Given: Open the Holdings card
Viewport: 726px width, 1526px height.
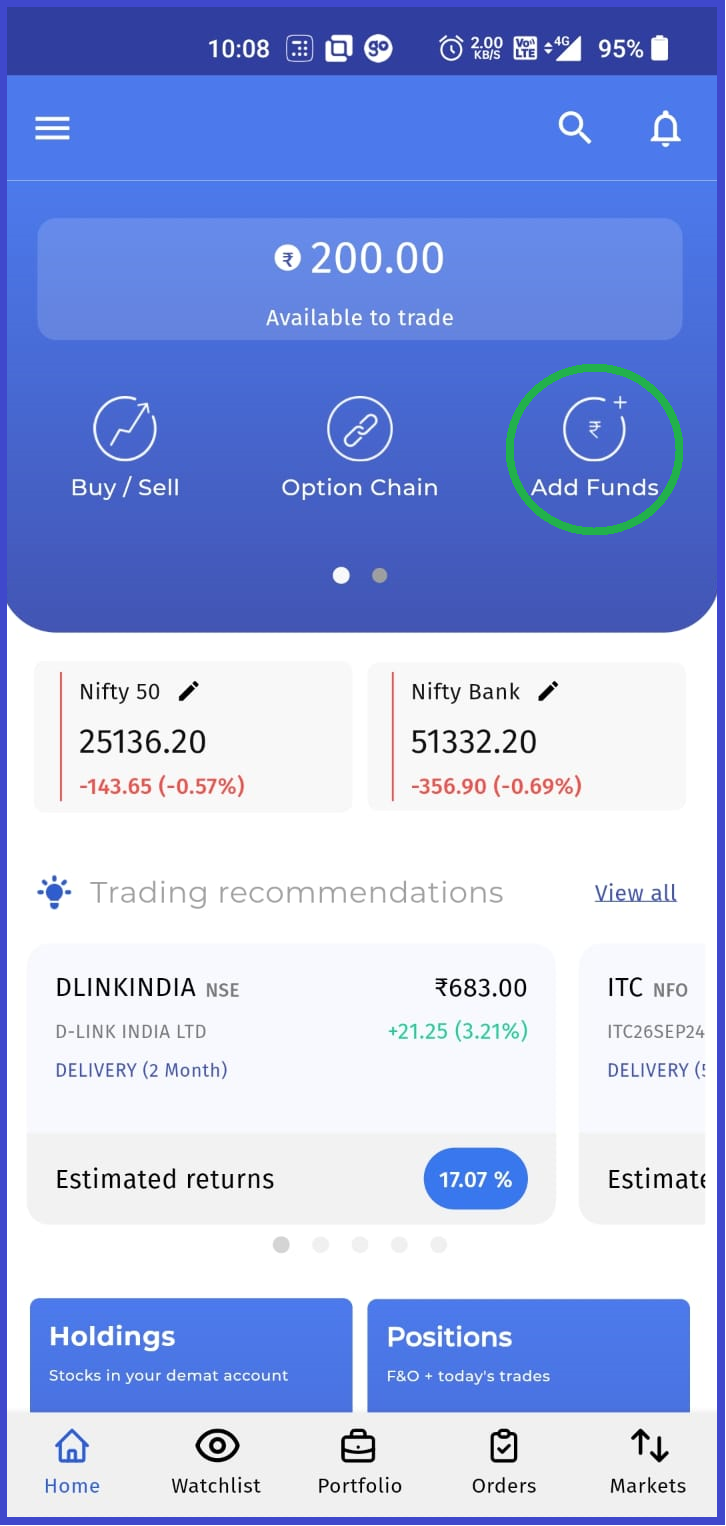Looking at the screenshot, I should [x=191, y=1354].
